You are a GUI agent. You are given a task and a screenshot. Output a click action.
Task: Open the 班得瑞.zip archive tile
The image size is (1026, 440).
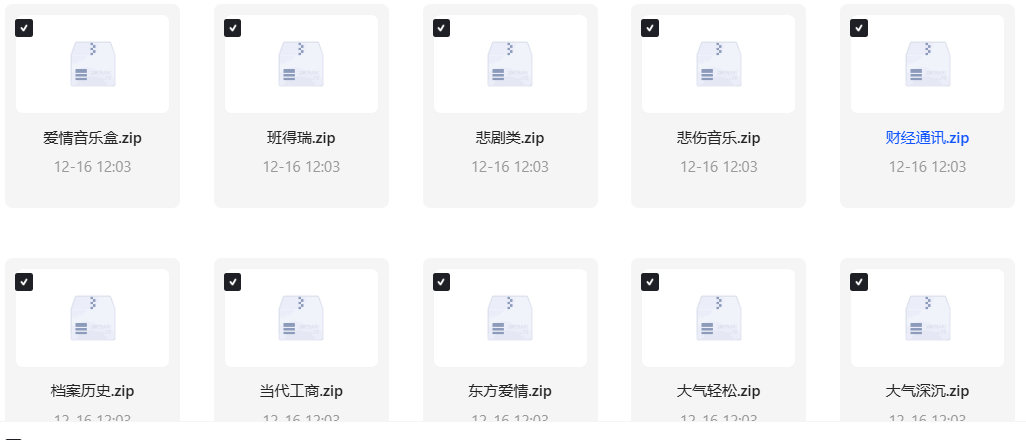pos(301,65)
